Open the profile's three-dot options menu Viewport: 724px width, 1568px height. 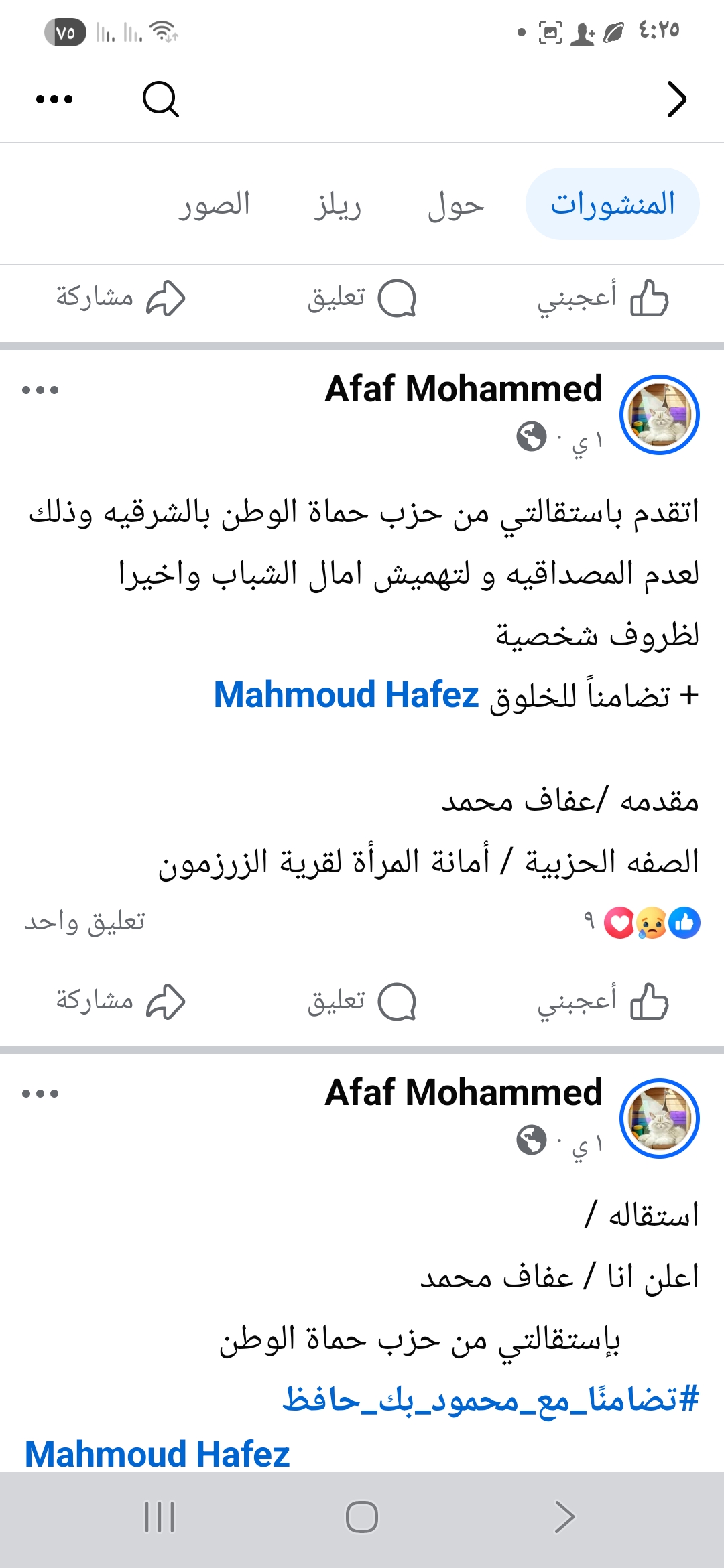tap(54, 100)
